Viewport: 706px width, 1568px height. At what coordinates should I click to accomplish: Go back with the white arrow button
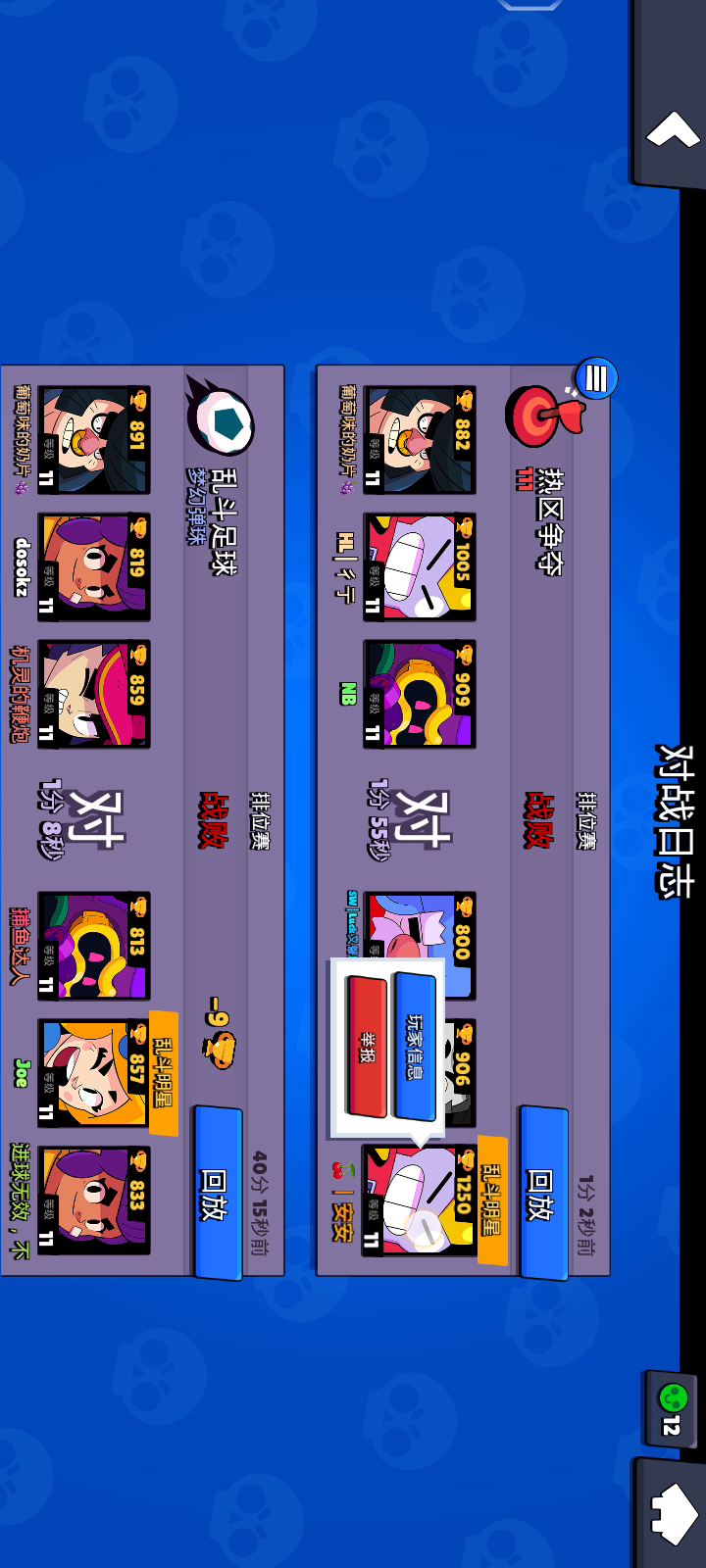(672, 129)
